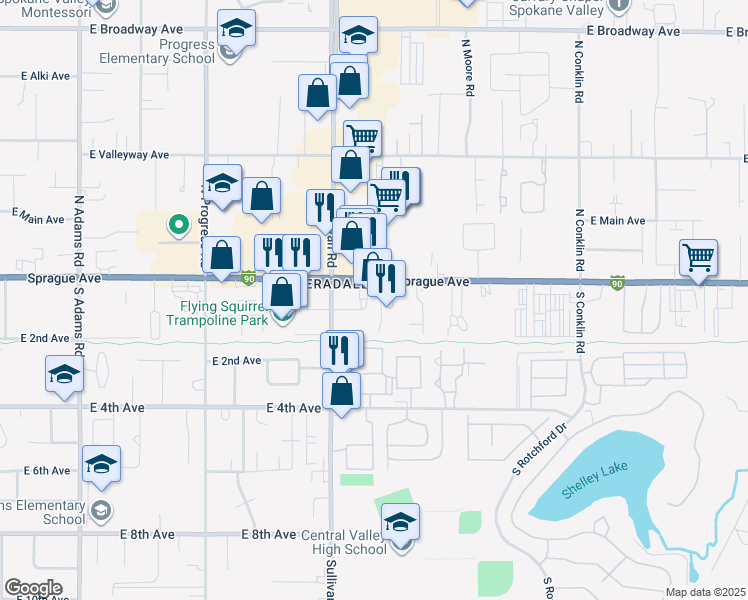Select the school marker left of S Adams Rd
The height and width of the screenshot is (600, 748).
(64, 374)
